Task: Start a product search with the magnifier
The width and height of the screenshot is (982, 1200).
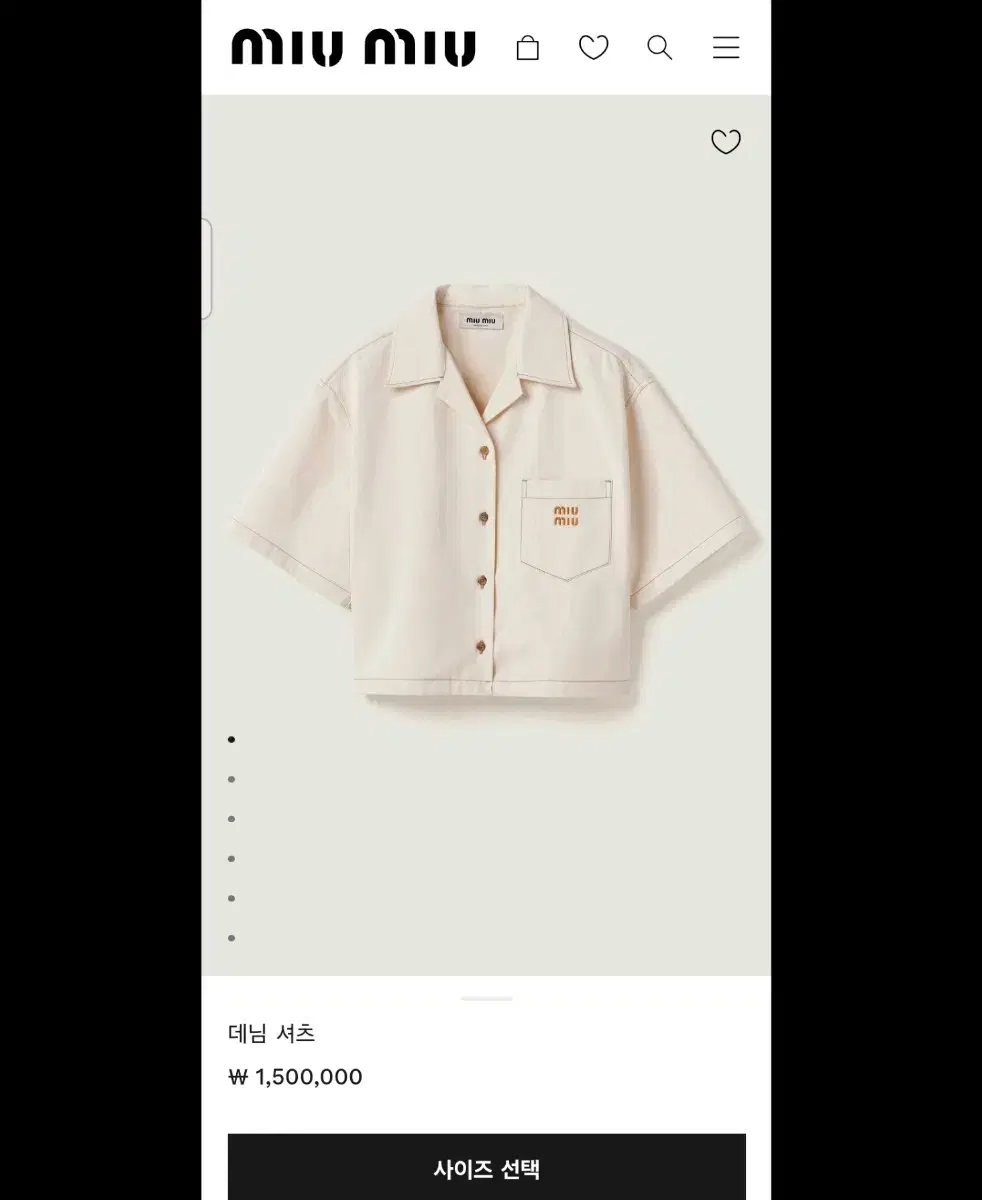Action: (x=659, y=47)
